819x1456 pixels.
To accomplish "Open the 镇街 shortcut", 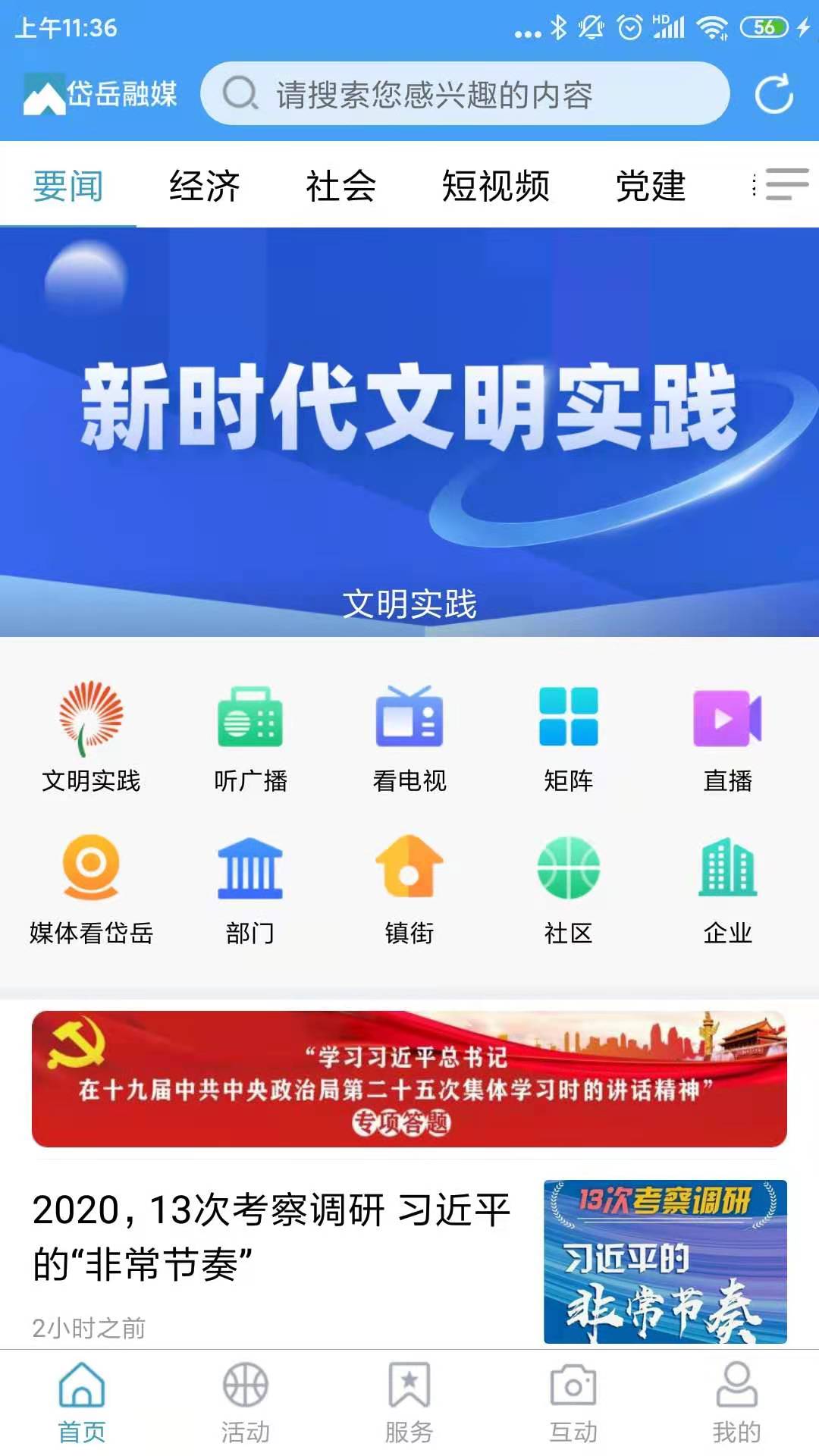I will pos(409,889).
